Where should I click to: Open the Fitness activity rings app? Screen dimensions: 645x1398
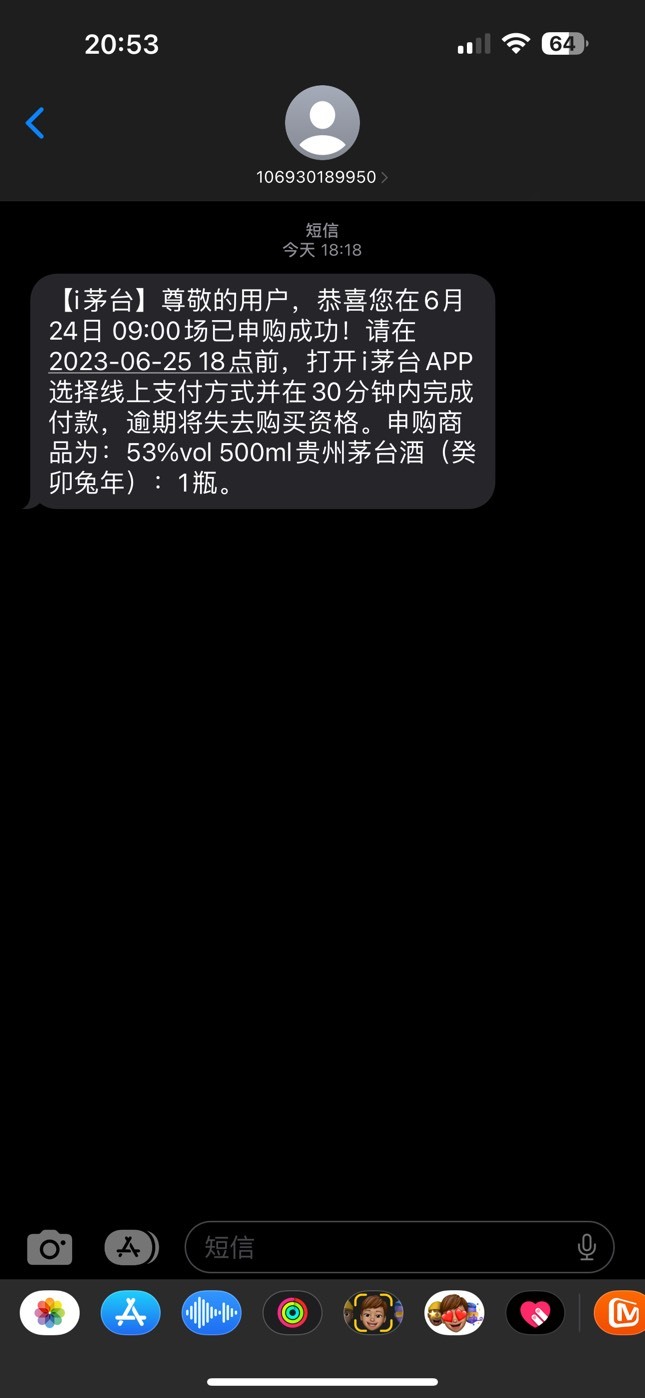[x=292, y=1313]
